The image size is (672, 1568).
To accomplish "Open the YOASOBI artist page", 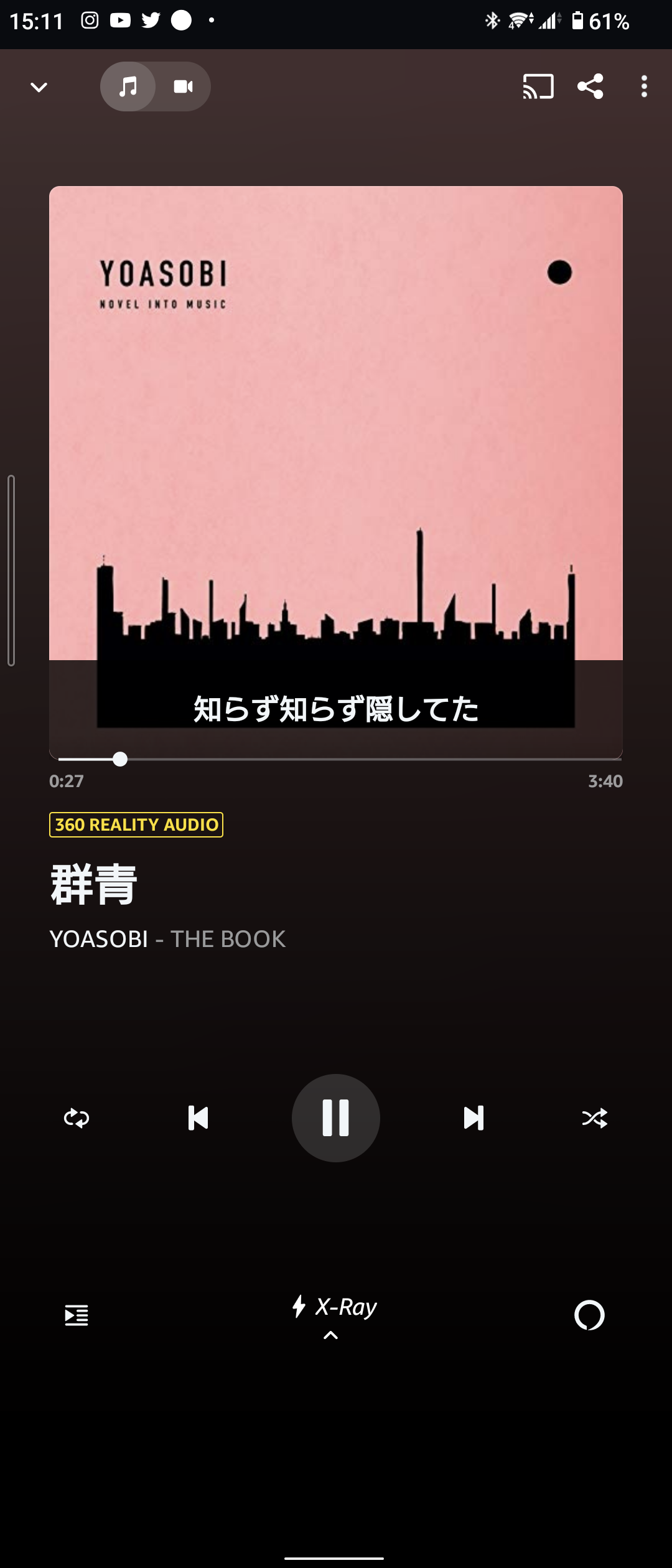I will tap(99, 939).
